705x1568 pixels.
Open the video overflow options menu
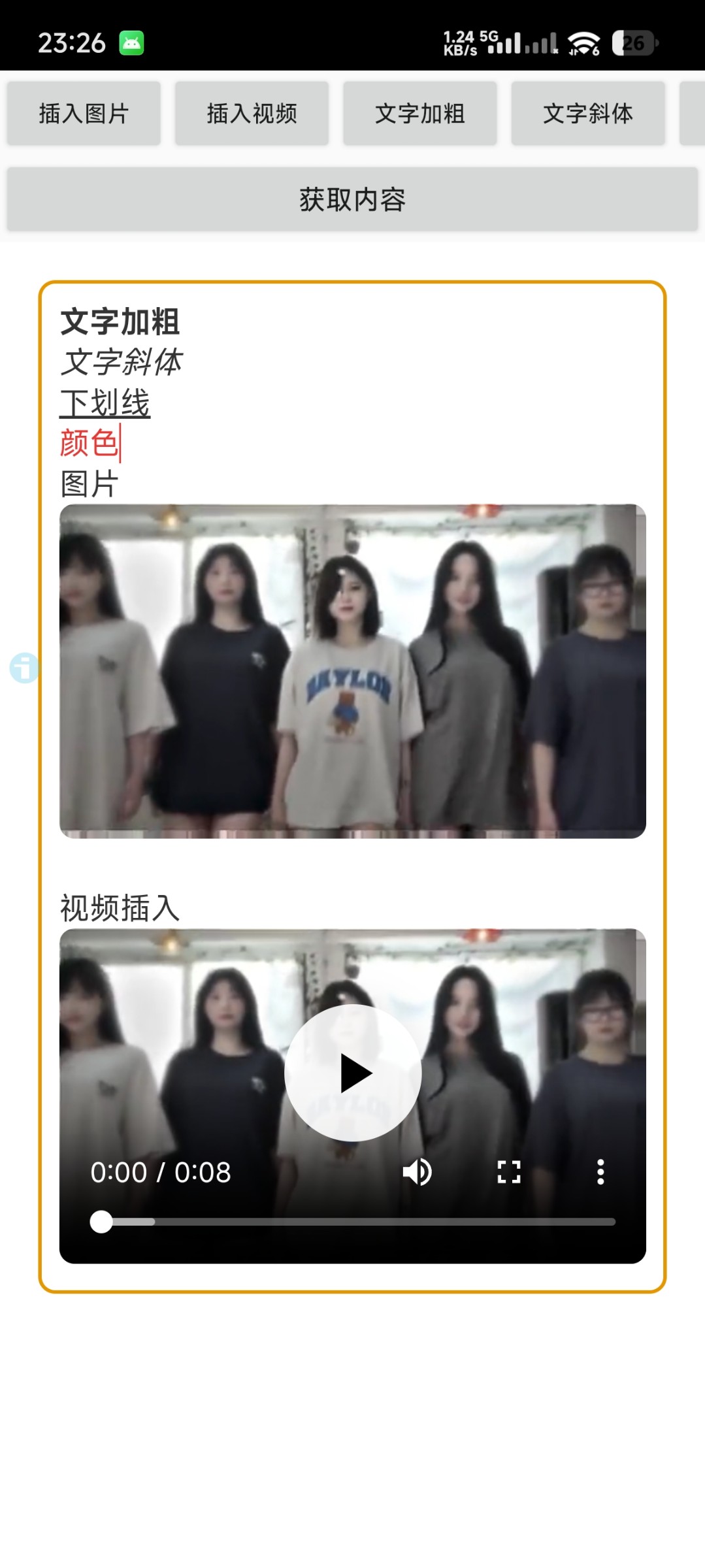(600, 1172)
